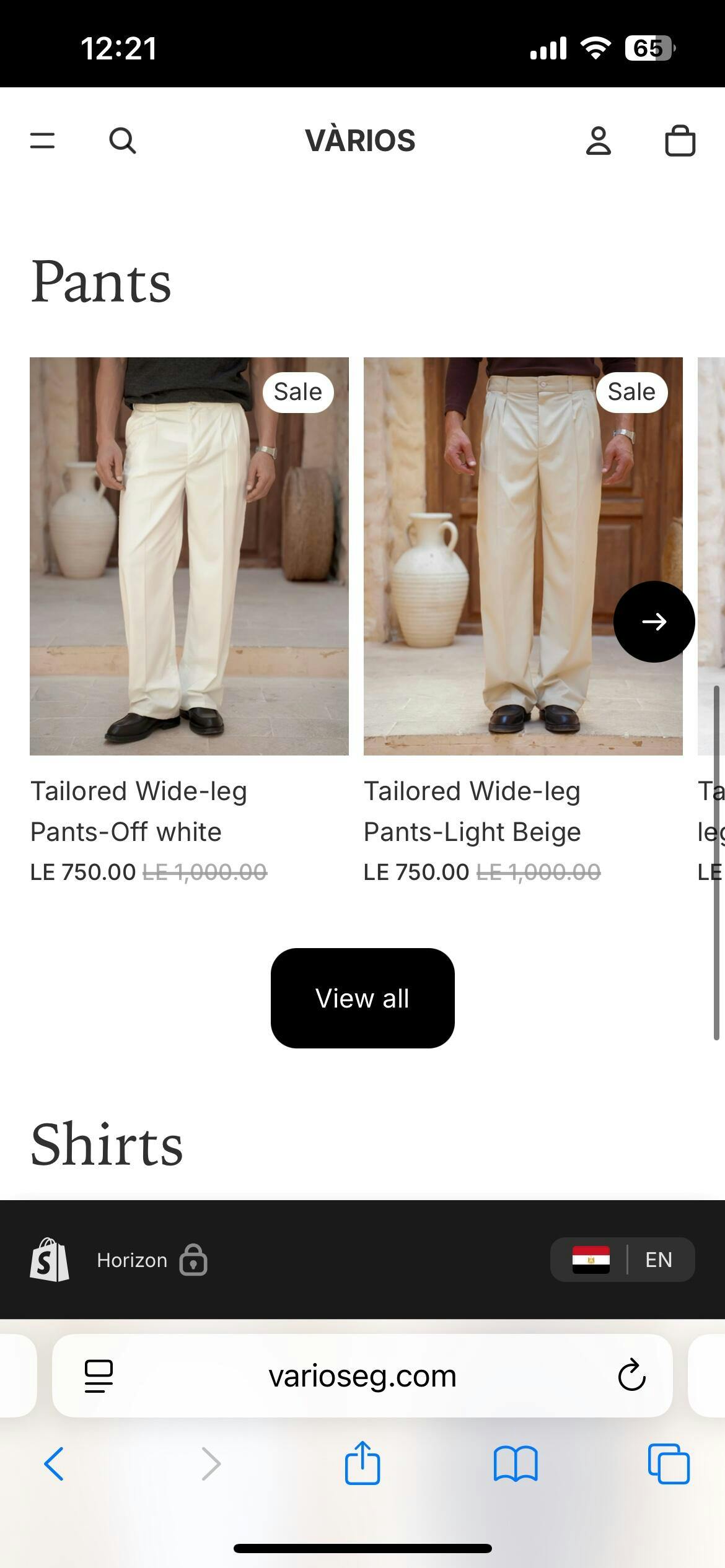This screenshot has height=1568, width=725.
Task: Tap the varioseg.com address bar
Action: pyautogui.click(x=362, y=1375)
